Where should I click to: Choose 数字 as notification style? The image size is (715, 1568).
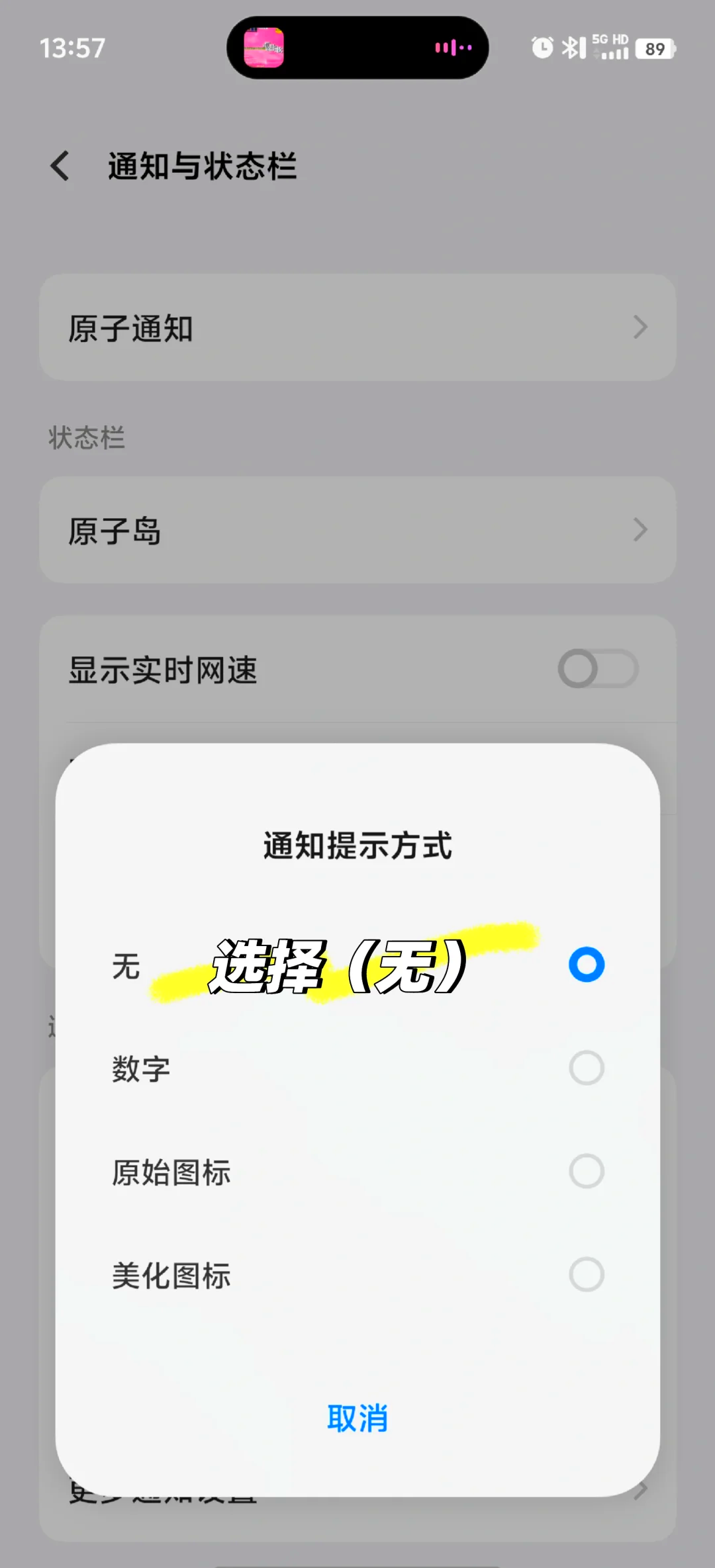point(587,1068)
